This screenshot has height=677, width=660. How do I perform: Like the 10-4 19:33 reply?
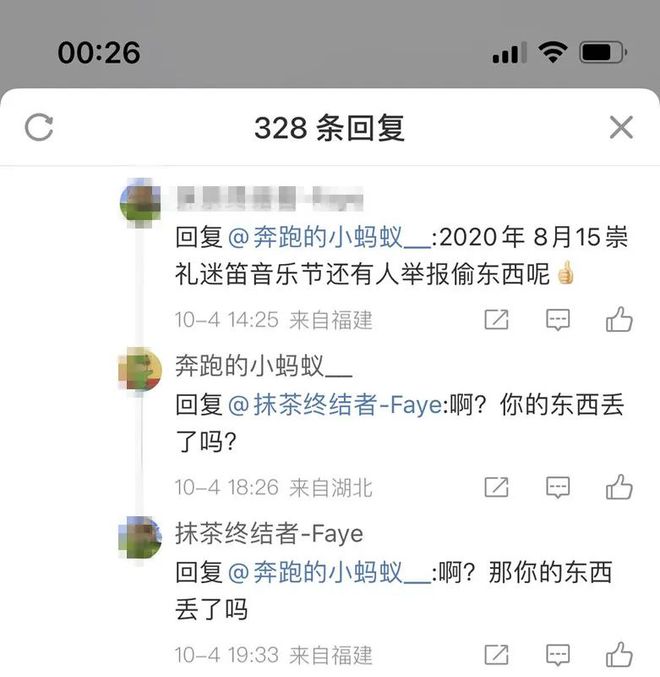coord(619,655)
